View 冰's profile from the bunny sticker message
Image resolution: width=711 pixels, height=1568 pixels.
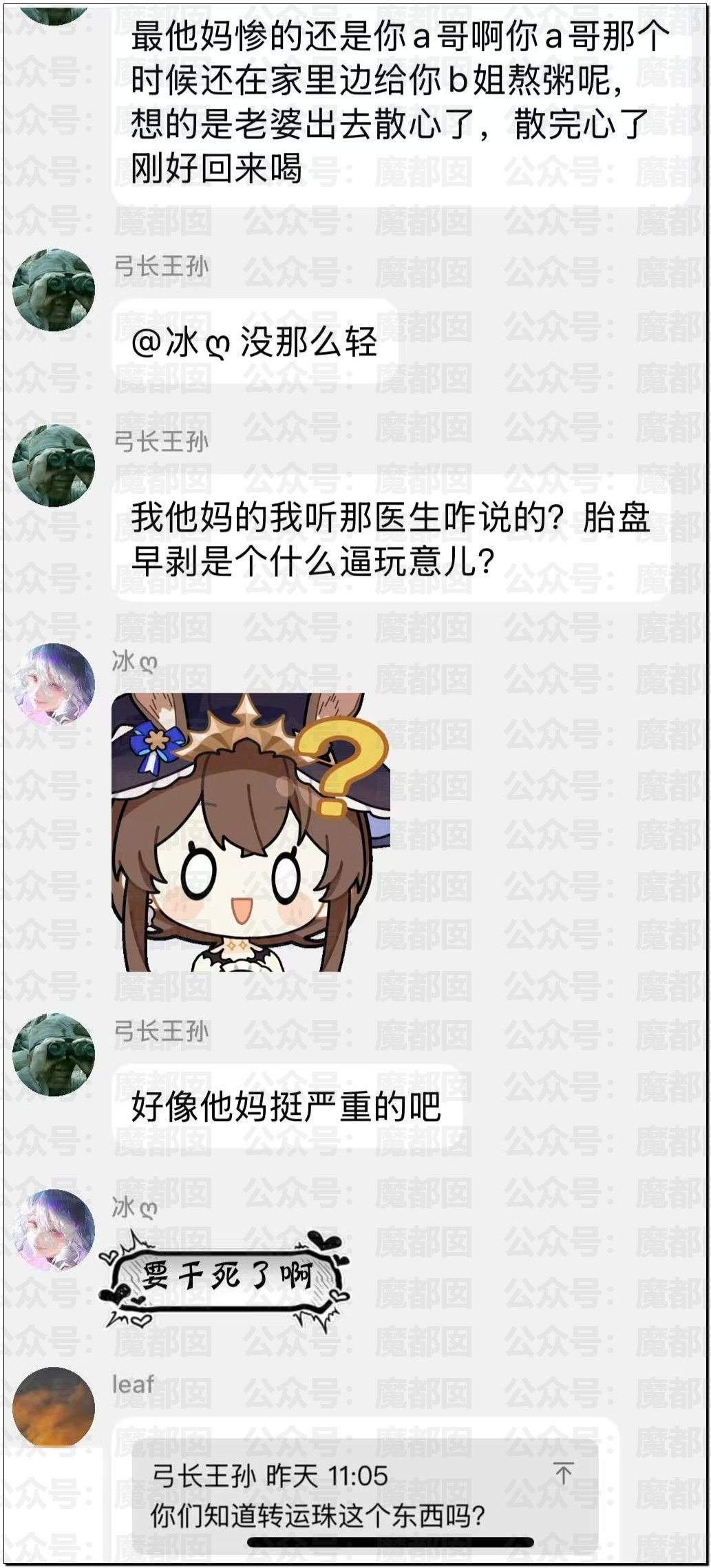coord(54,684)
